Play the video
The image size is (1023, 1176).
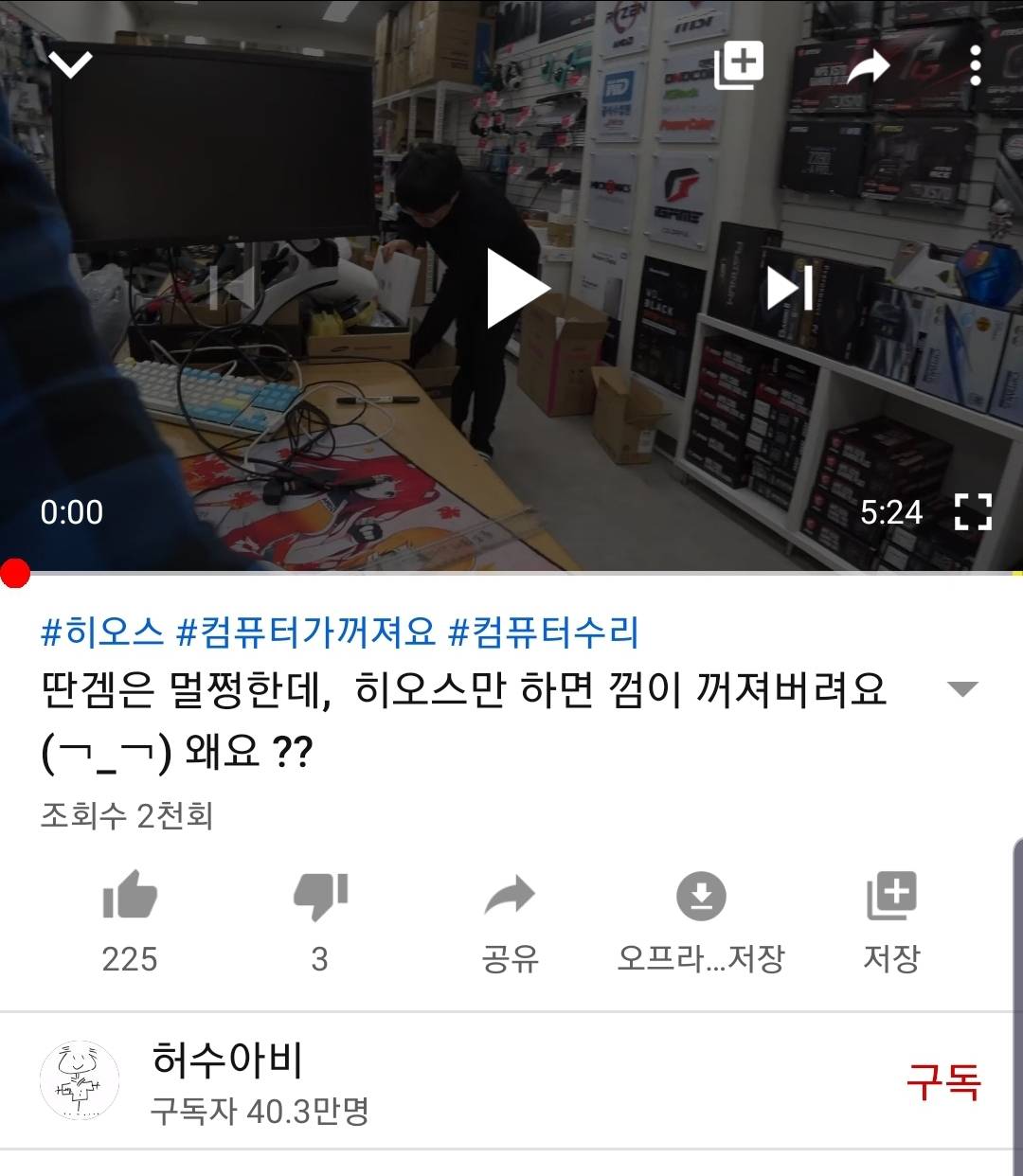[x=516, y=288]
